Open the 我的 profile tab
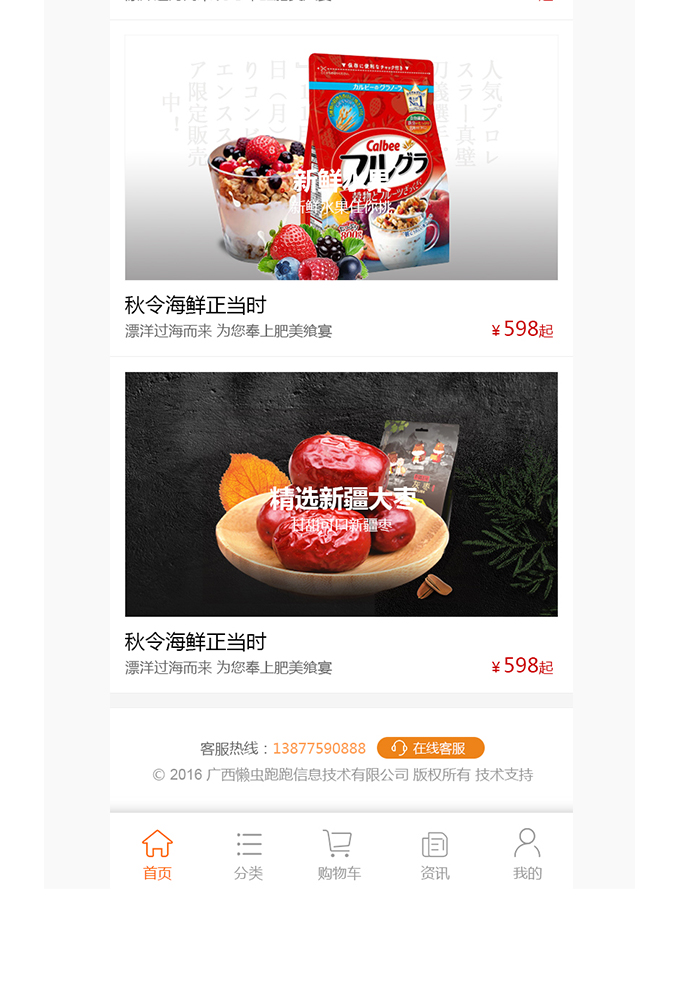The width and height of the screenshot is (674, 1003). coord(527,855)
